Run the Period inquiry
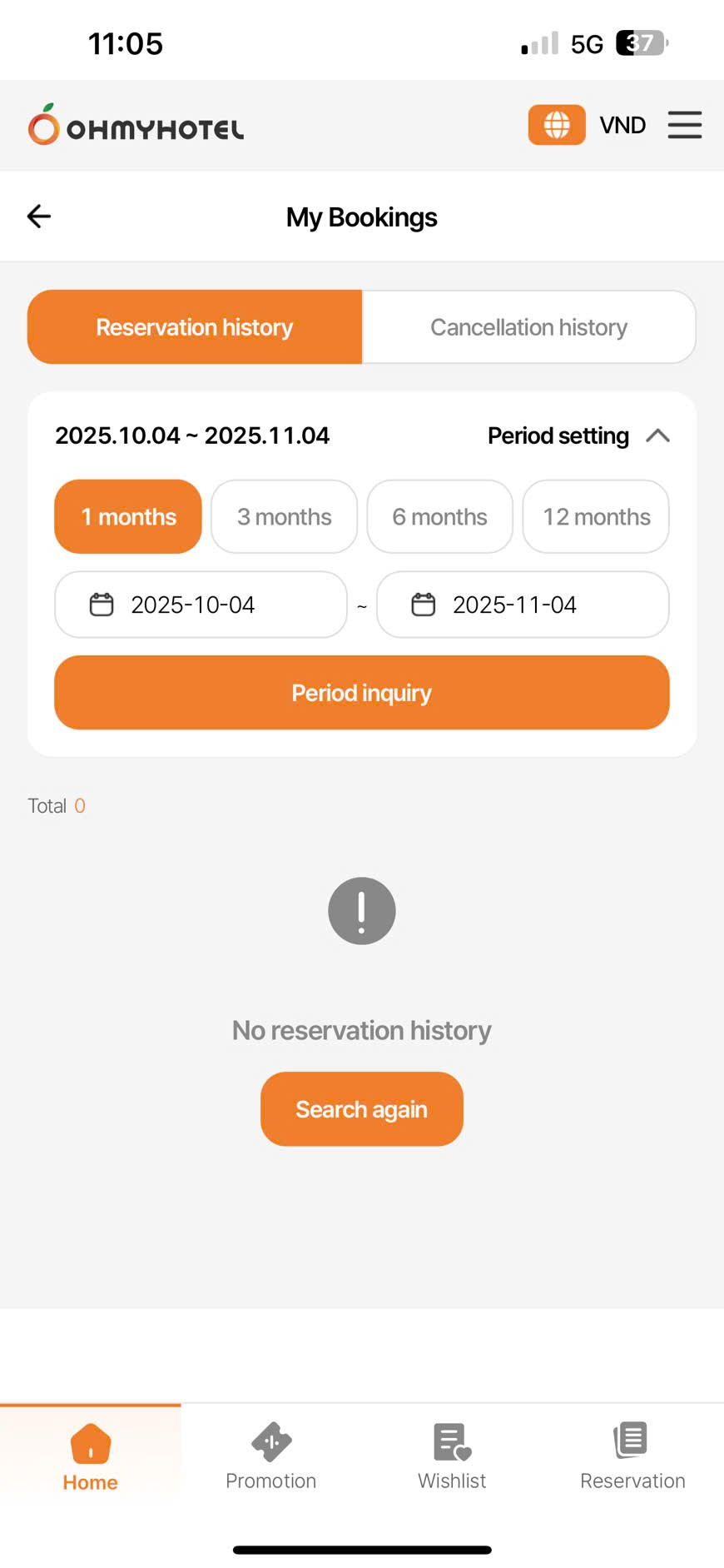This screenshot has width=724, height=1568. tap(362, 693)
